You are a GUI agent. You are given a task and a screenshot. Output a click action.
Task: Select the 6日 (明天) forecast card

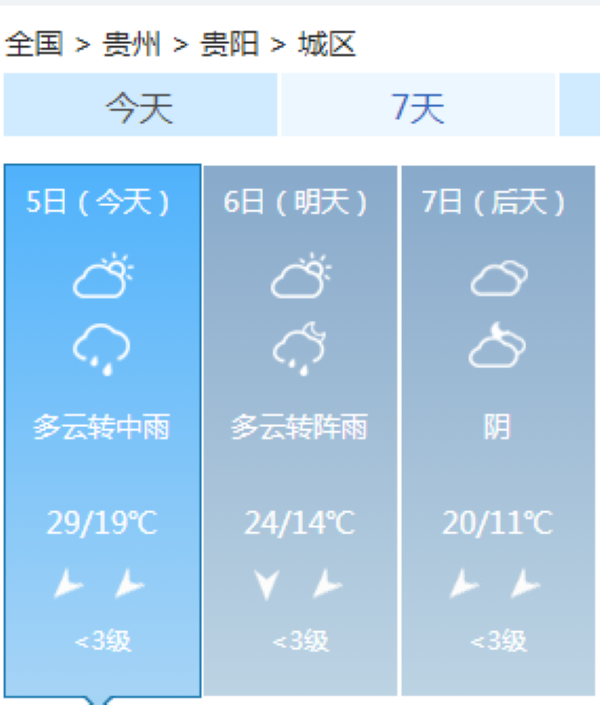pos(300,430)
